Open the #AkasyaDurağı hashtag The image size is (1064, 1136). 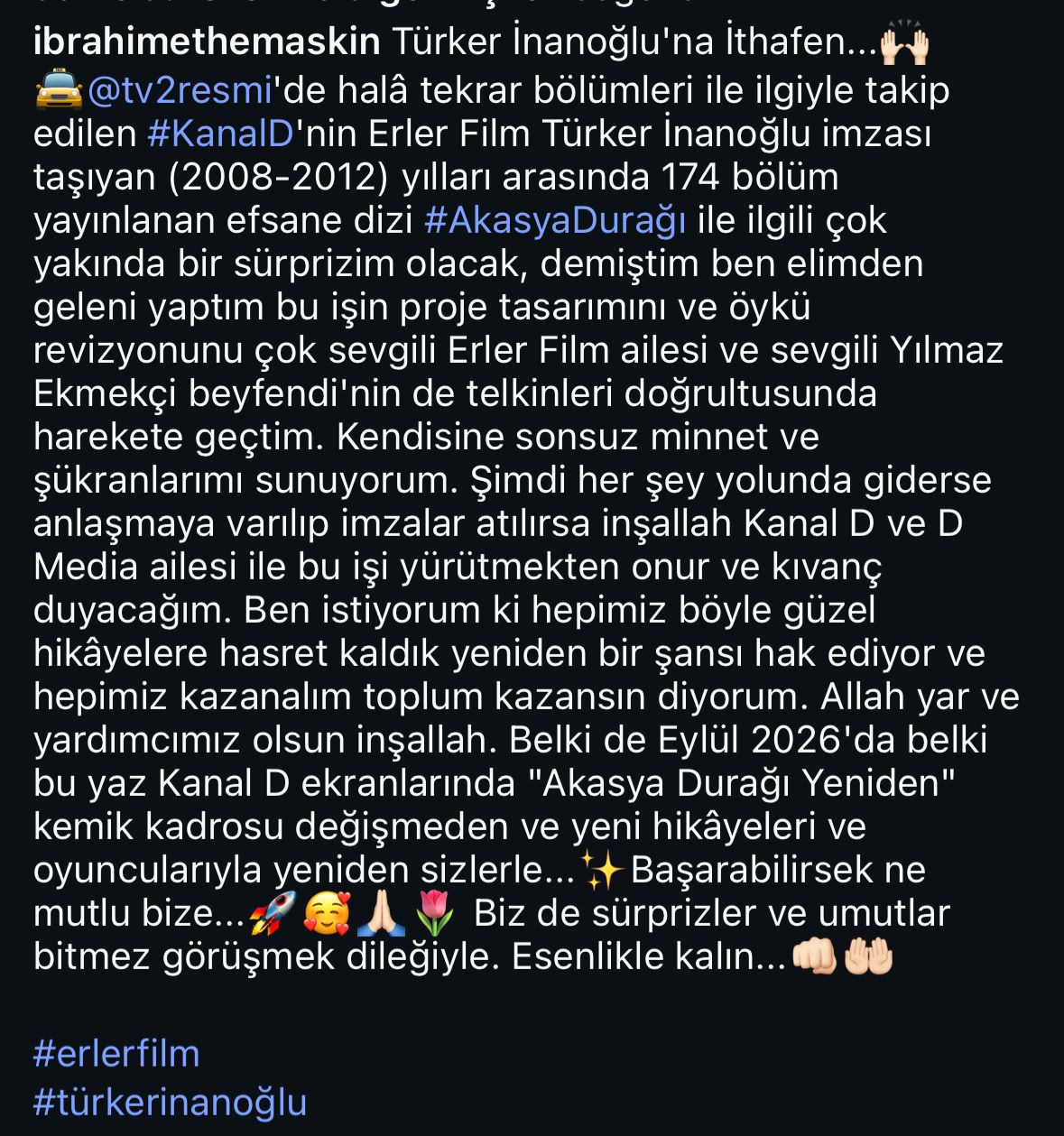[x=555, y=220]
